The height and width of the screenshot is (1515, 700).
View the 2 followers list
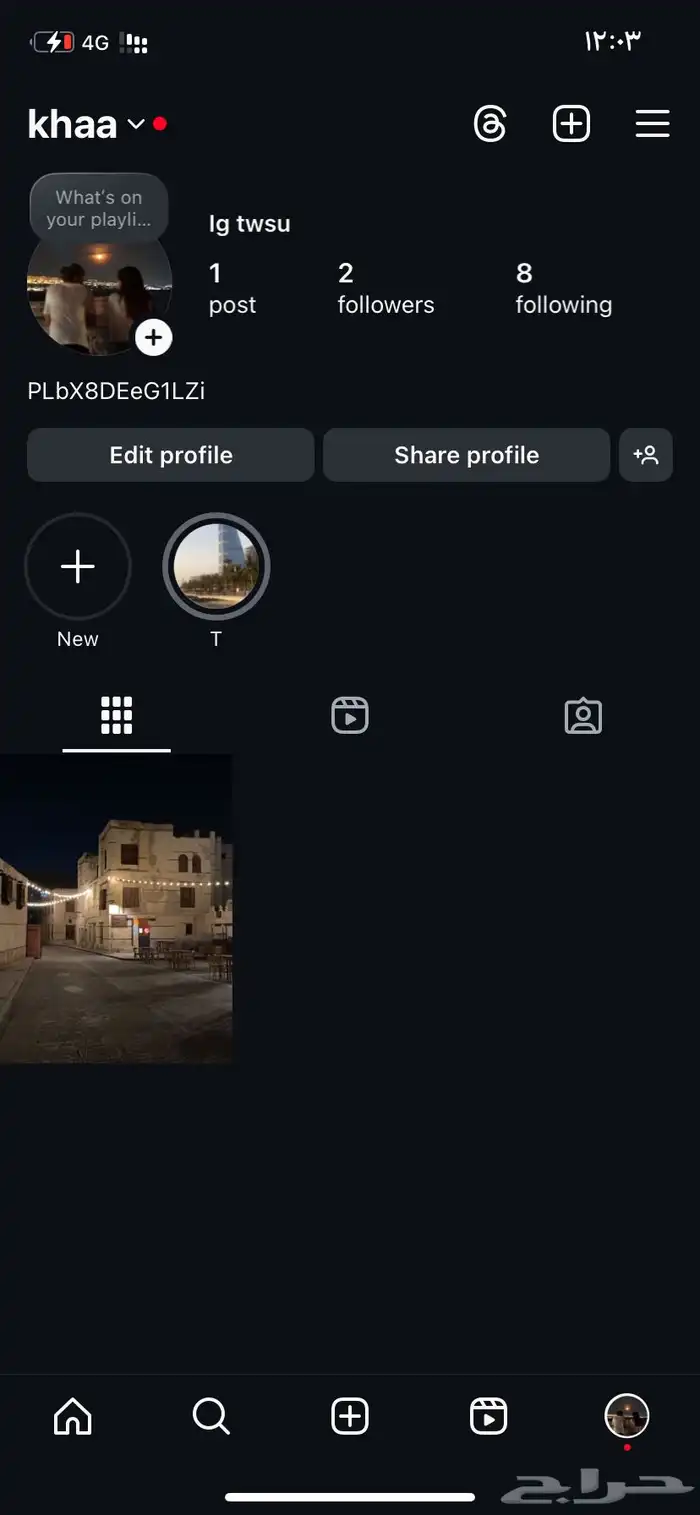pos(385,288)
